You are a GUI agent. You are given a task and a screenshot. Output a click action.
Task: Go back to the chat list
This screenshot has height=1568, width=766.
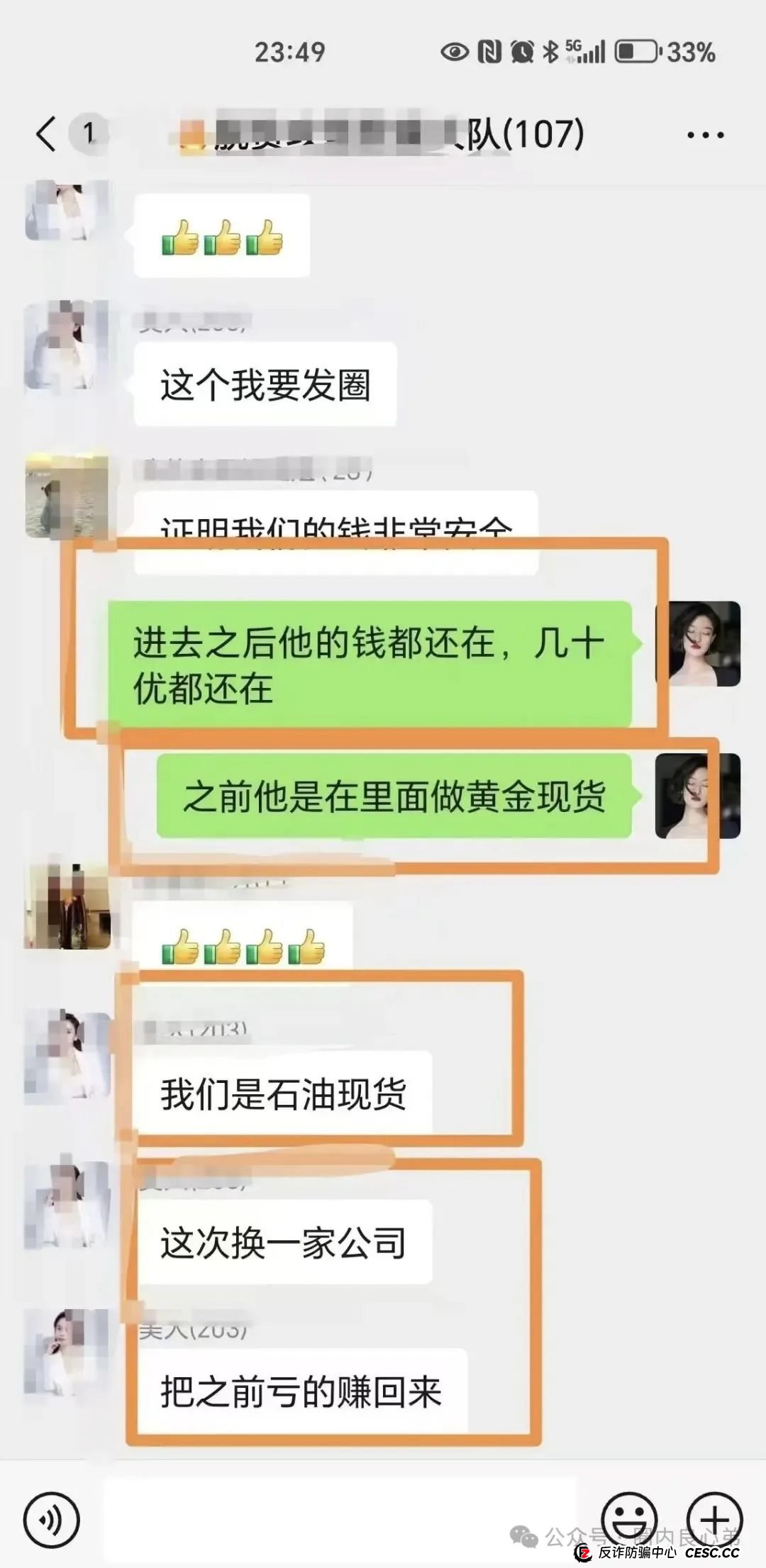47,134
